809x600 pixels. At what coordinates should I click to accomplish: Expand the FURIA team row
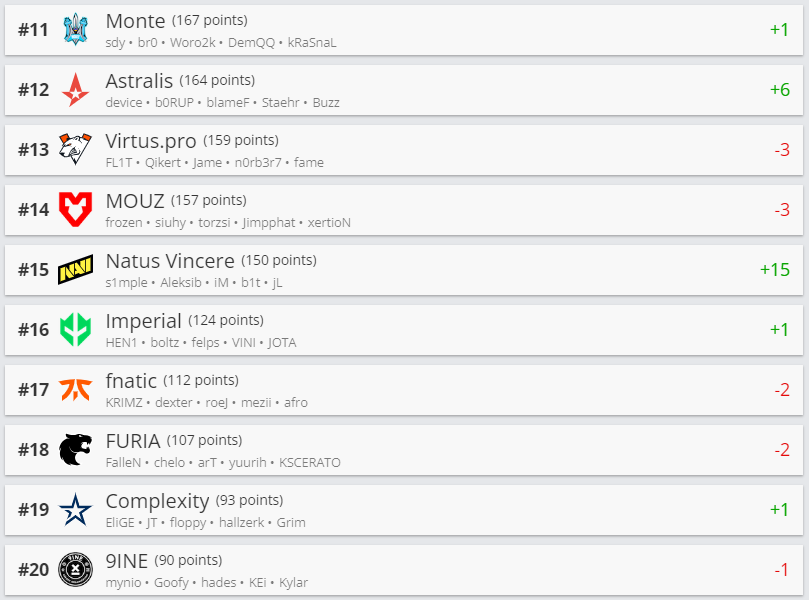404,450
